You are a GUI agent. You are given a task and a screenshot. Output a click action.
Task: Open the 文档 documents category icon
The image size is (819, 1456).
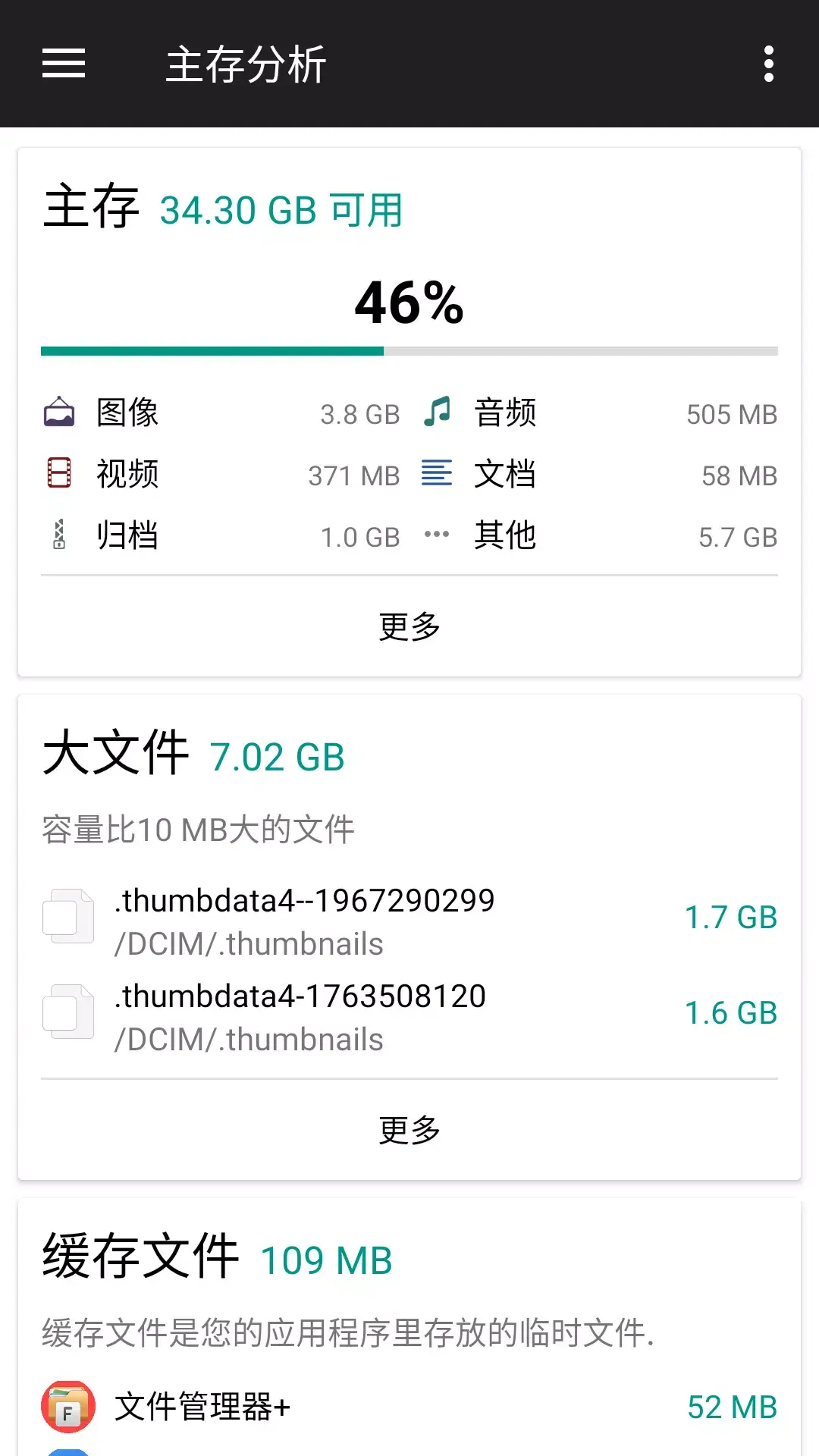coord(438,474)
